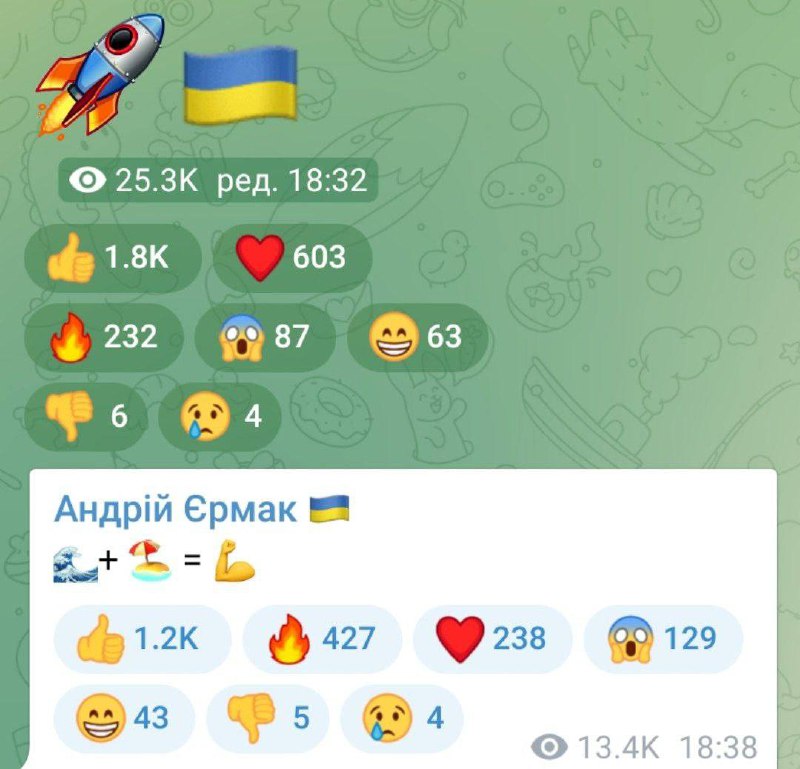800x769 pixels.
Task: Tap the fire reaction with 427
Action: pyautogui.click(x=321, y=637)
